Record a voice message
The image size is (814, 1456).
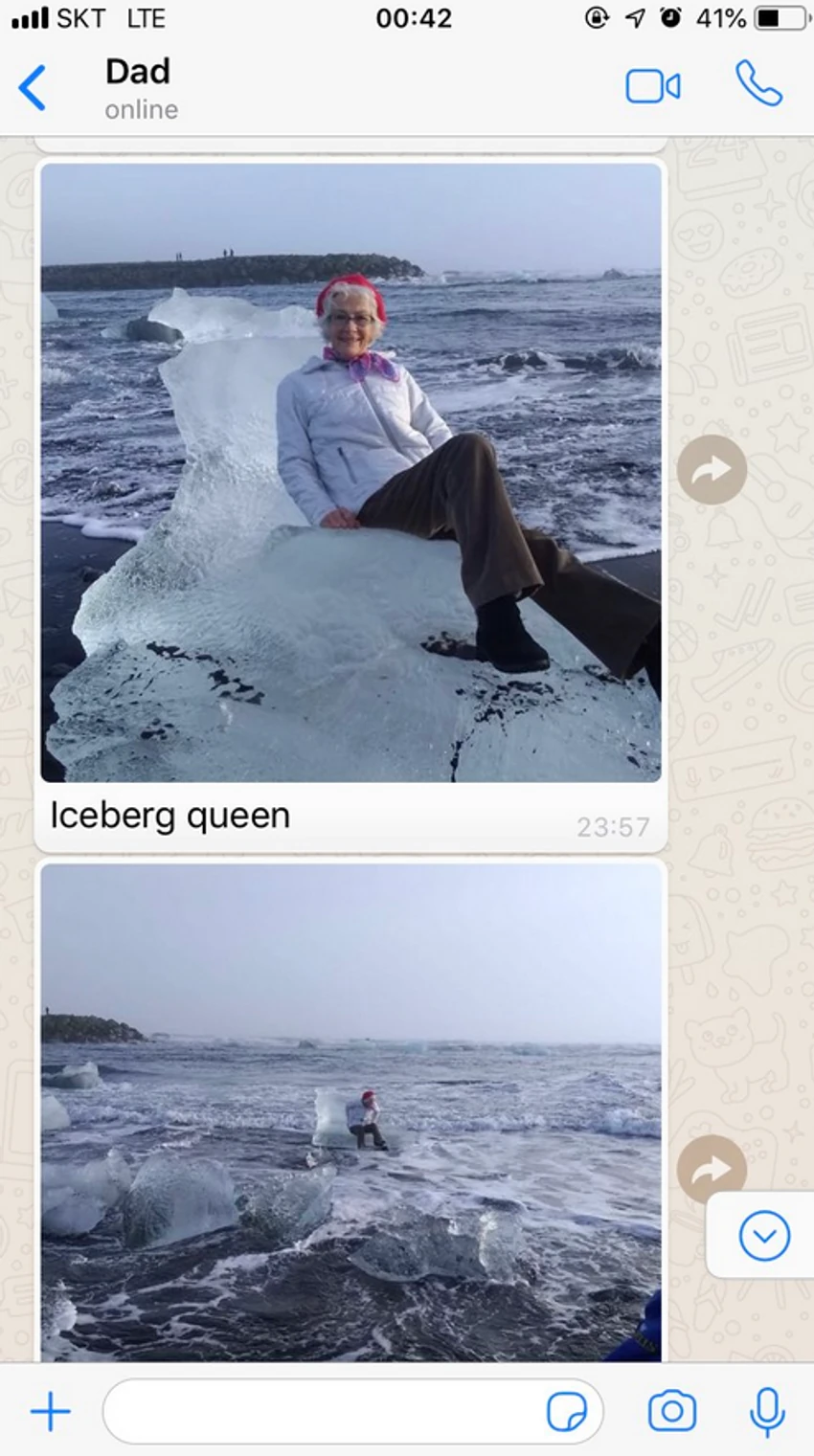tap(767, 1412)
